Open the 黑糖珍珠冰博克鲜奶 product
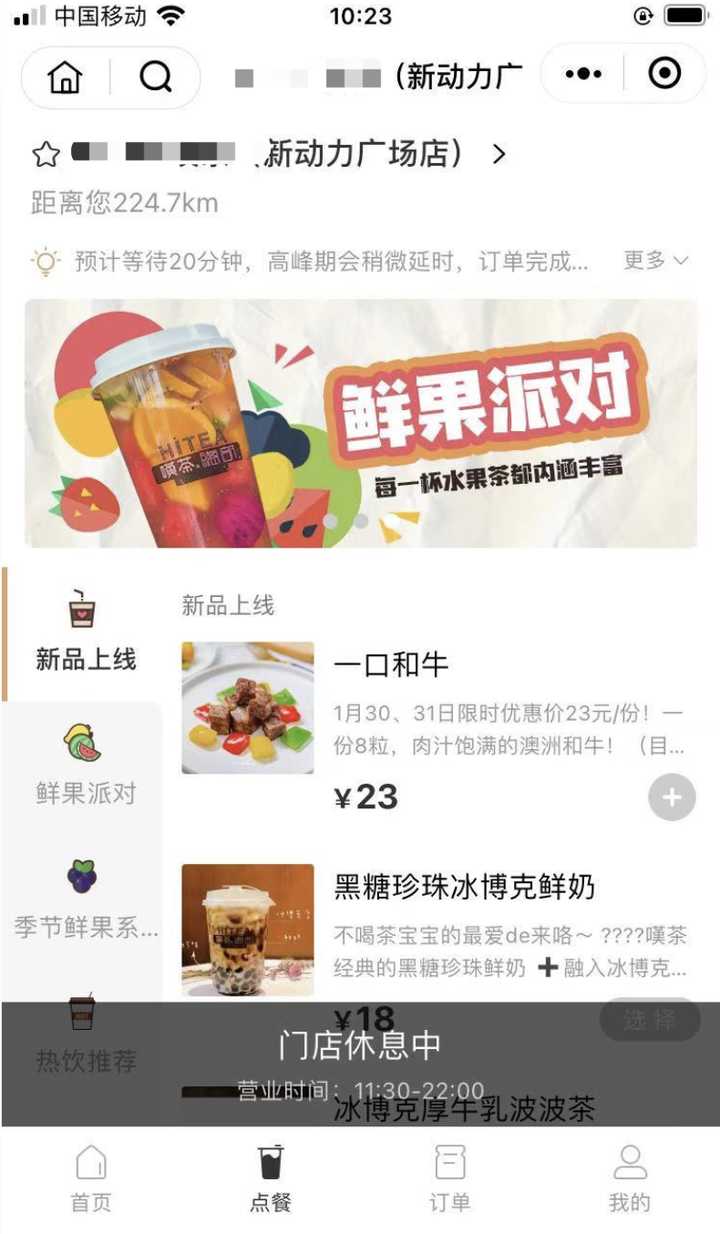The width and height of the screenshot is (720, 1234). click(463, 887)
